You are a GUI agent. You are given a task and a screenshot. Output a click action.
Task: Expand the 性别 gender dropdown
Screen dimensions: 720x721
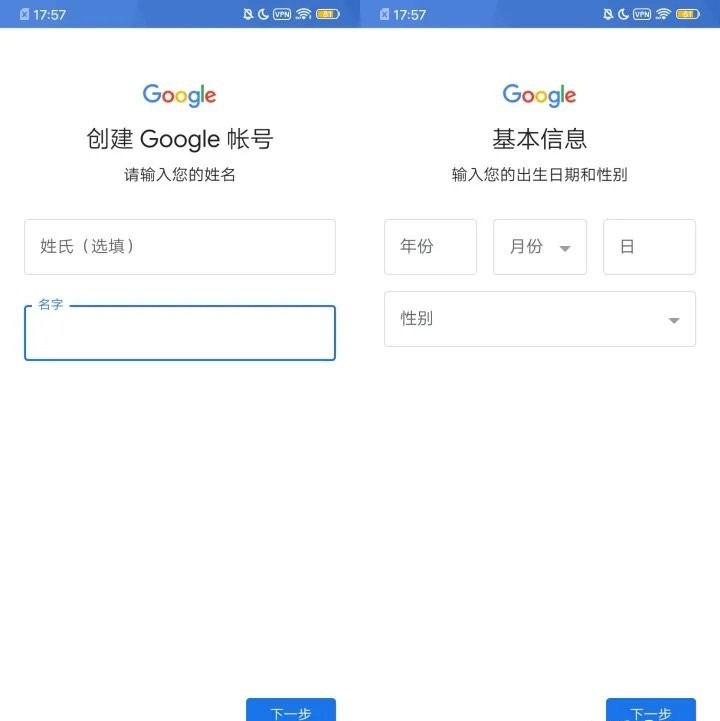pos(540,319)
